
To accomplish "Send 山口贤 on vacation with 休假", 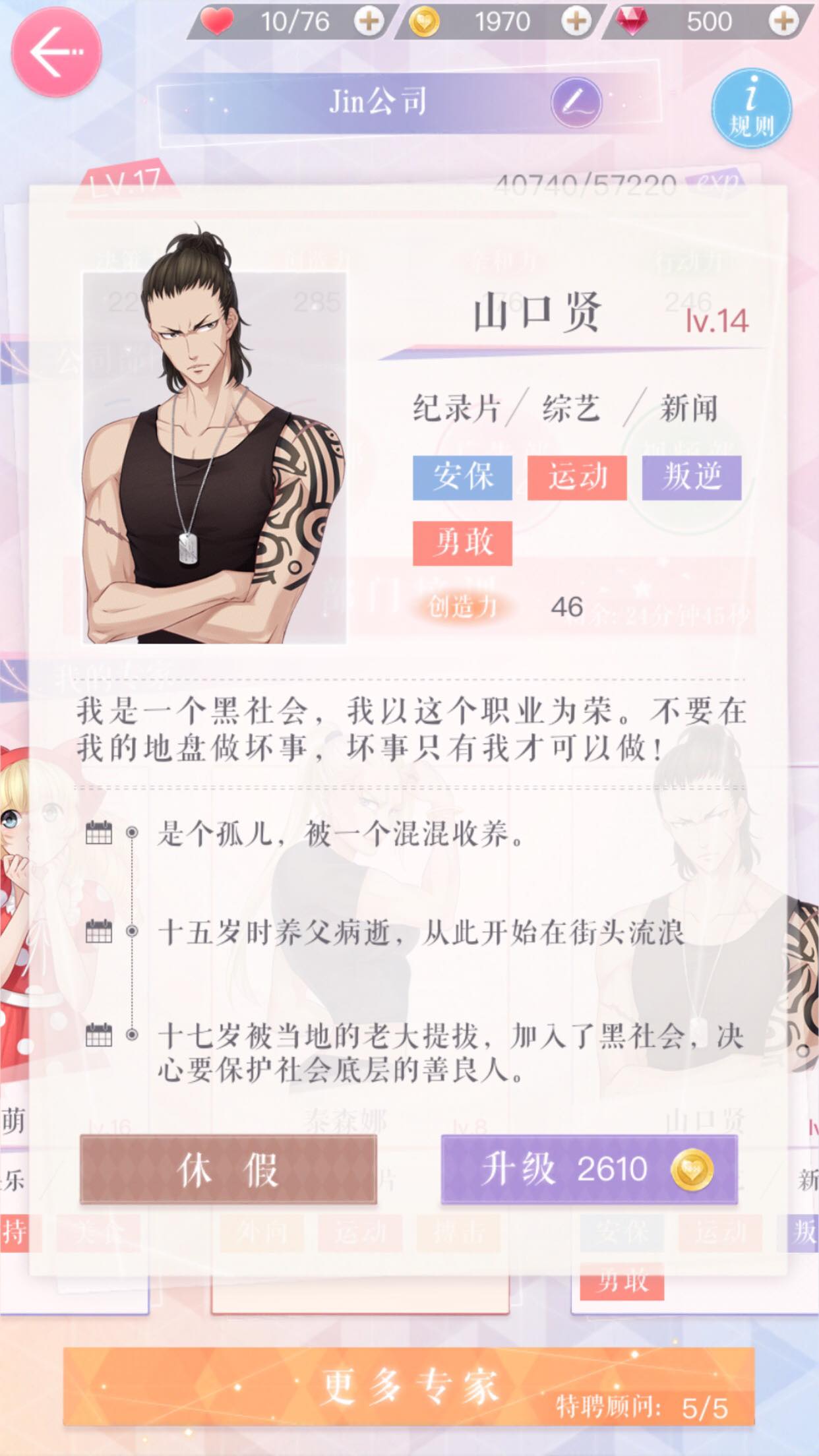I will 228,1170.
